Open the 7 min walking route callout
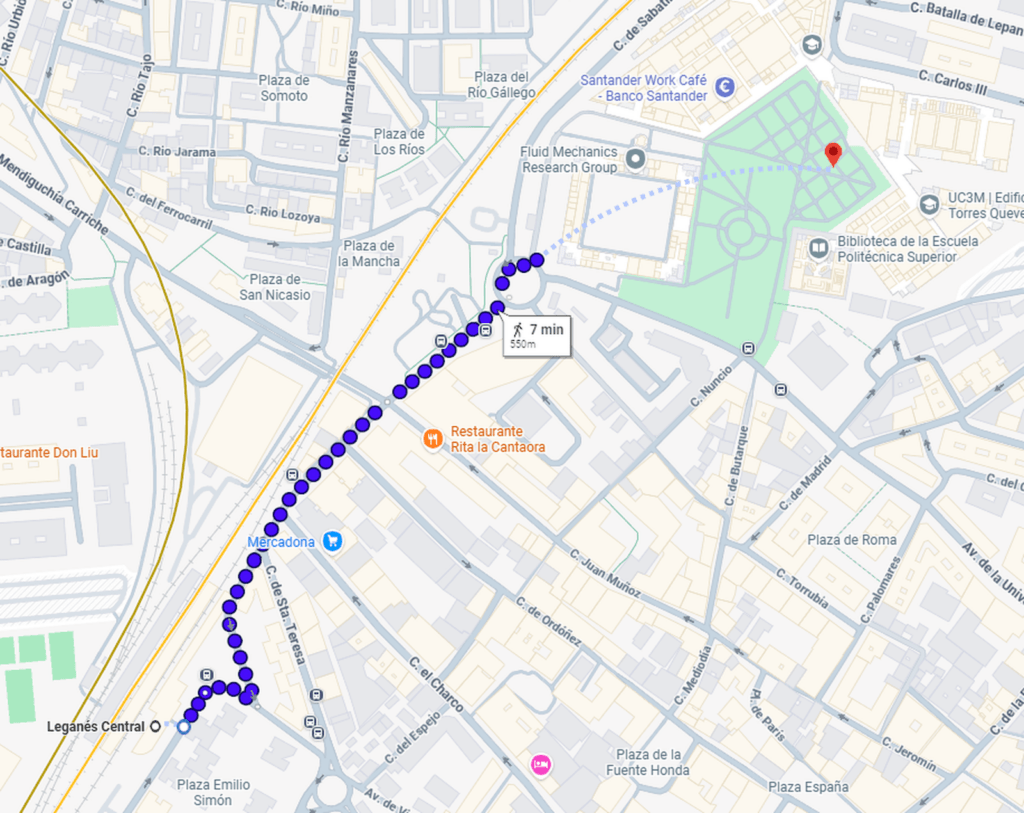 [537, 334]
